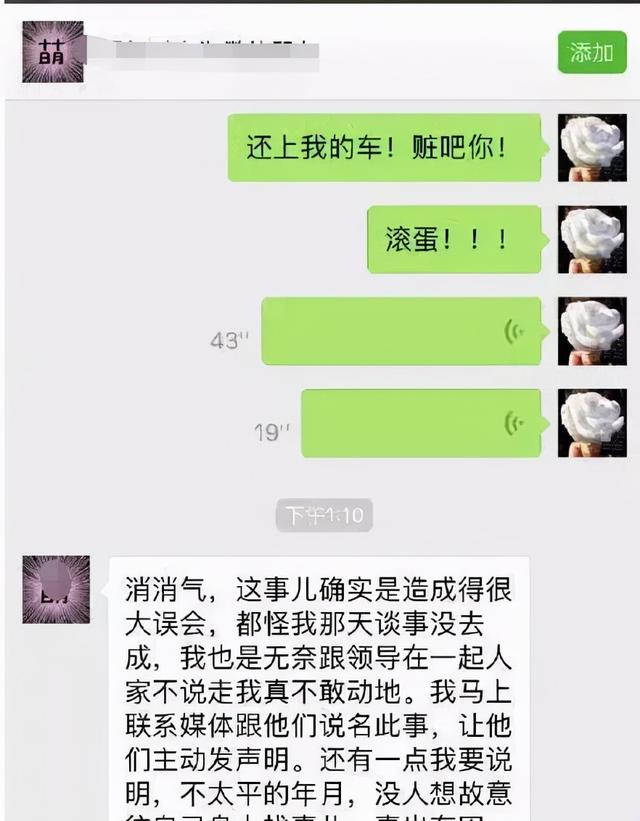Screen dimensions: 640x821
Task: Play the 19-second voice message
Action: pyautogui.click(x=421, y=424)
